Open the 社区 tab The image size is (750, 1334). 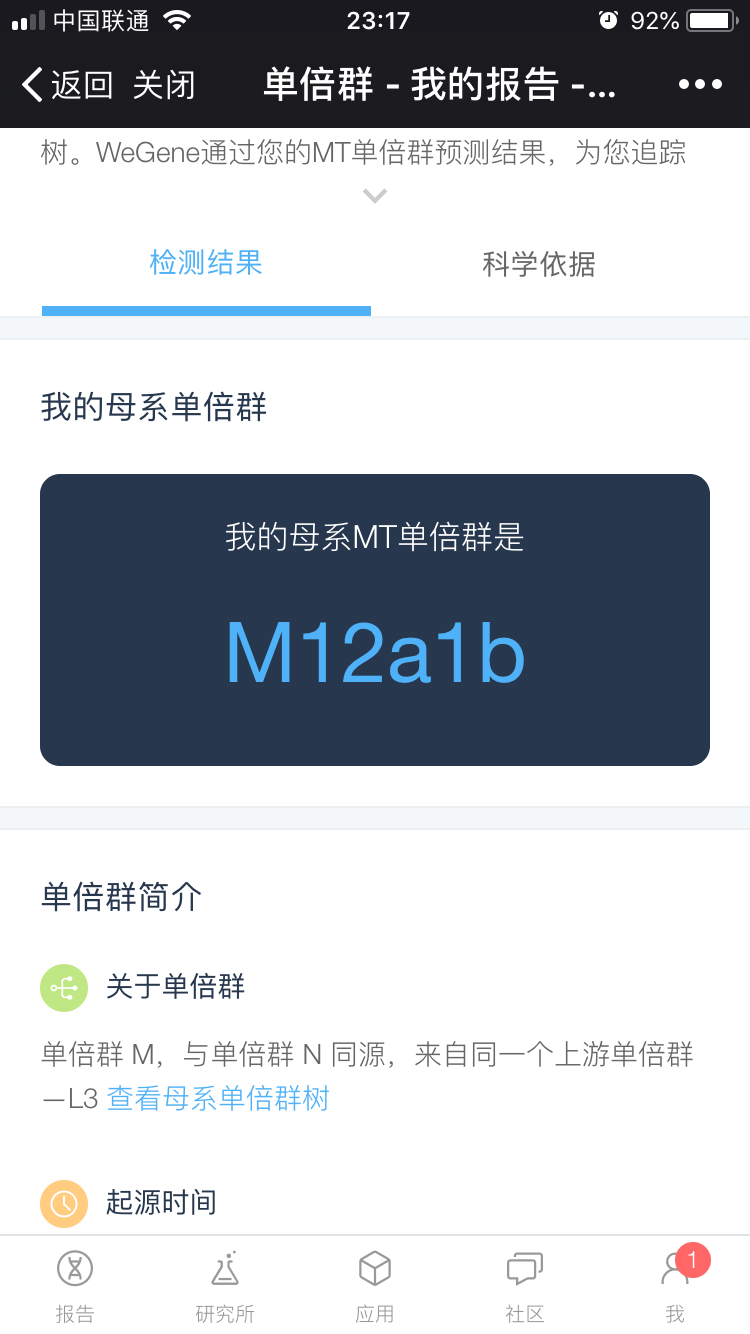pos(525,1286)
